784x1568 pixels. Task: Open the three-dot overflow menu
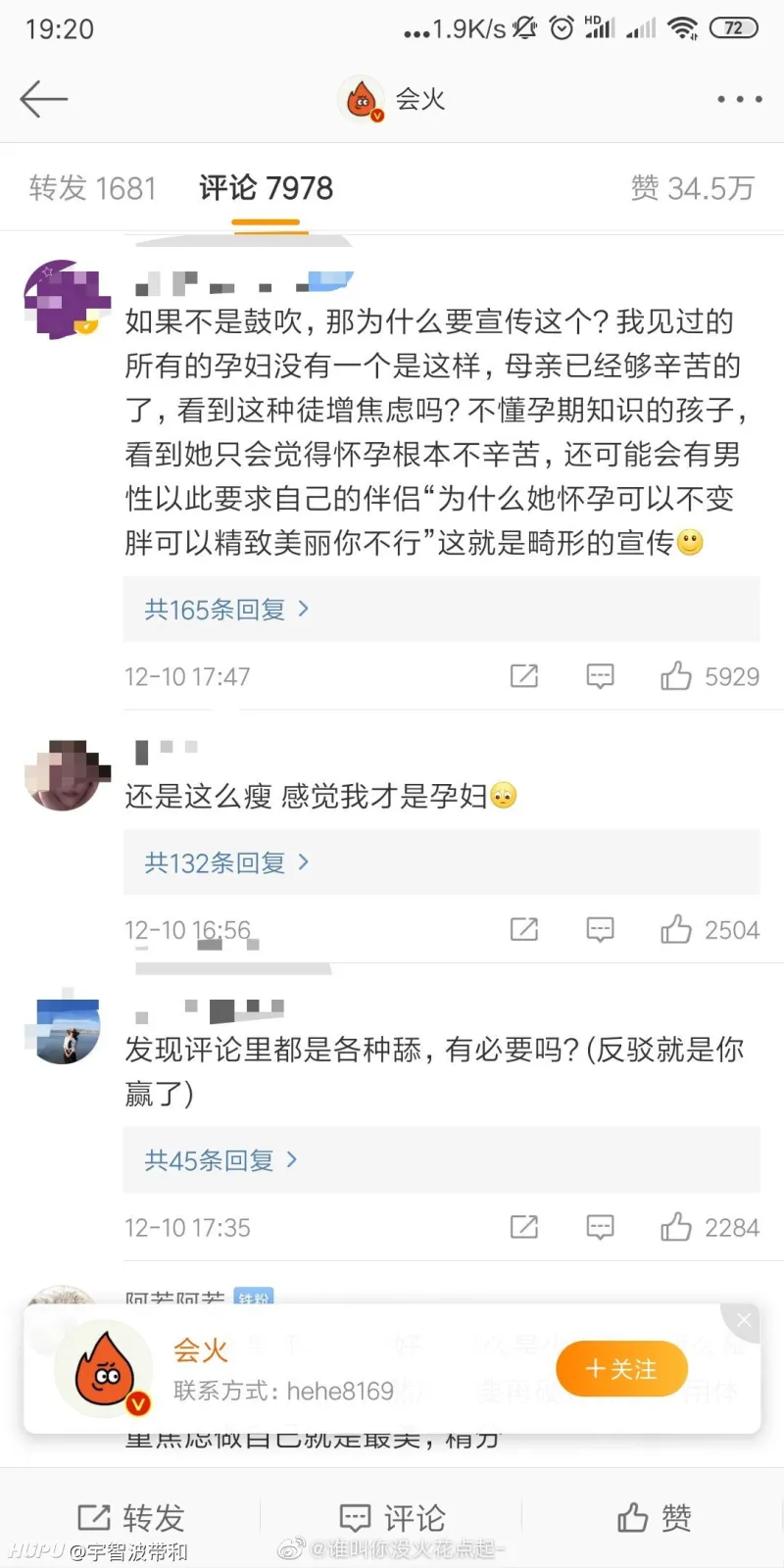pos(739,99)
